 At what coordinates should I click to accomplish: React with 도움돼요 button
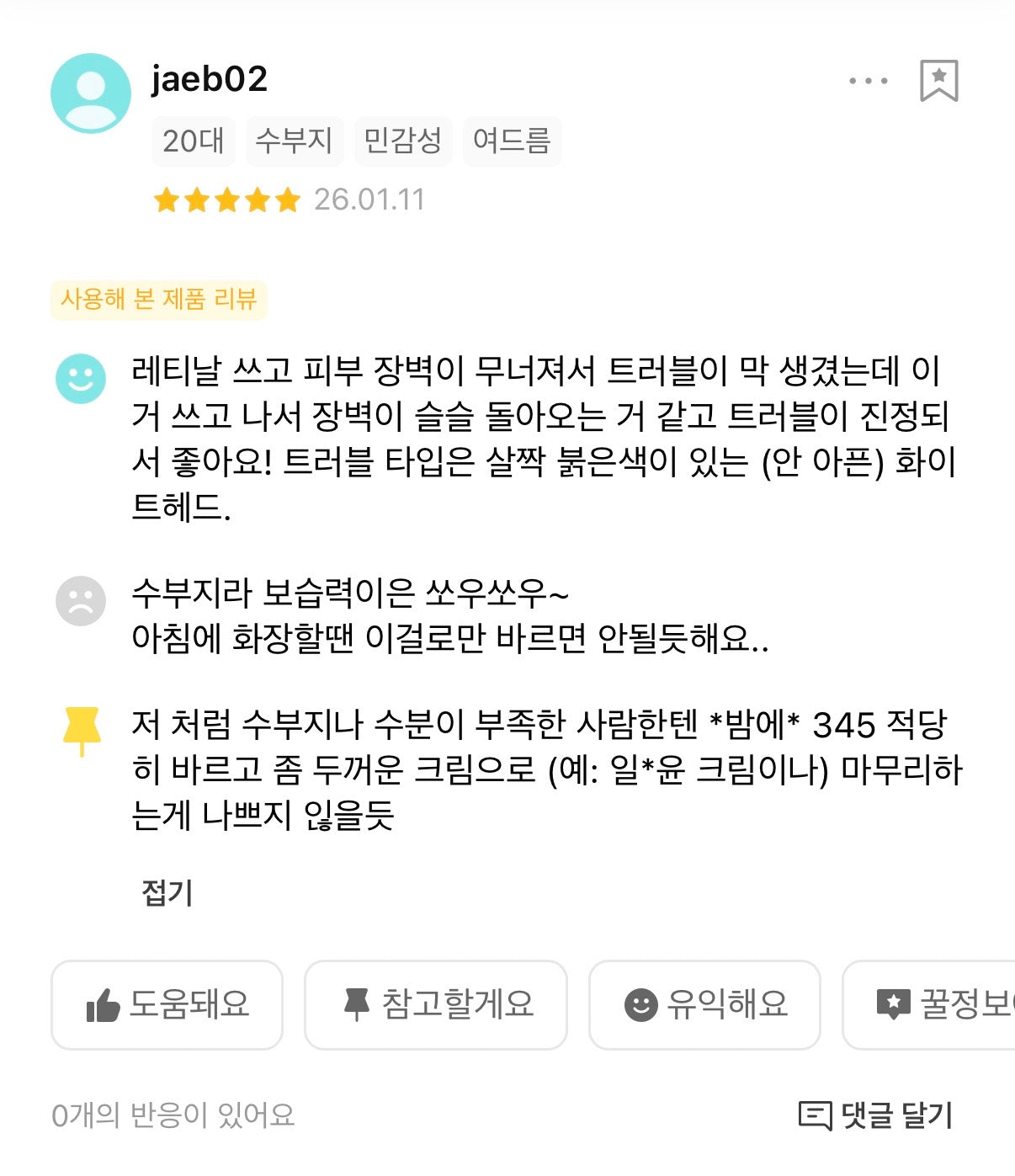167,1004
